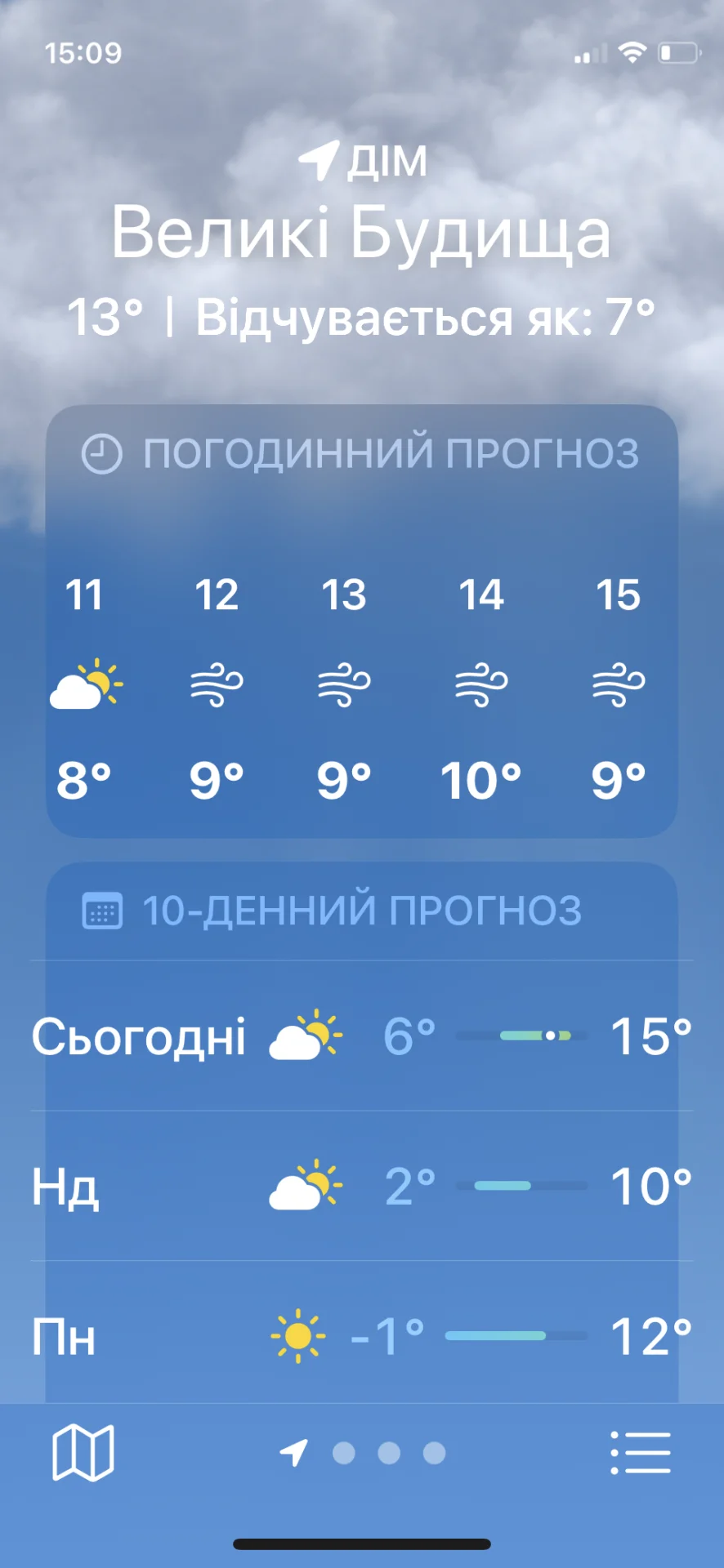Open the Нд daily forecast row
The height and width of the screenshot is (1568, 724).
(x=362, y=1186)
